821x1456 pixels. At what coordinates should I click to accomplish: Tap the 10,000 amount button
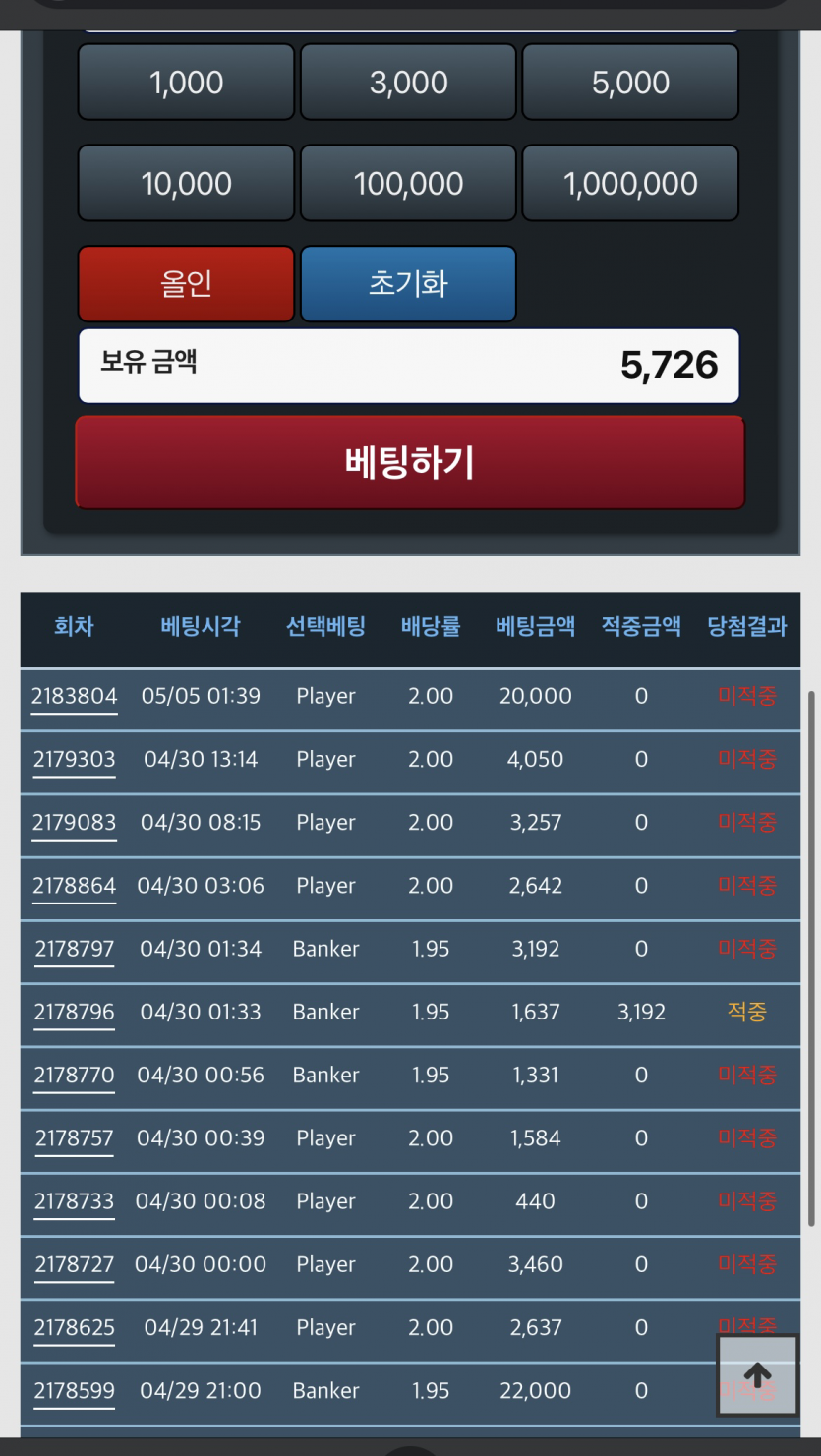(186, 184)
